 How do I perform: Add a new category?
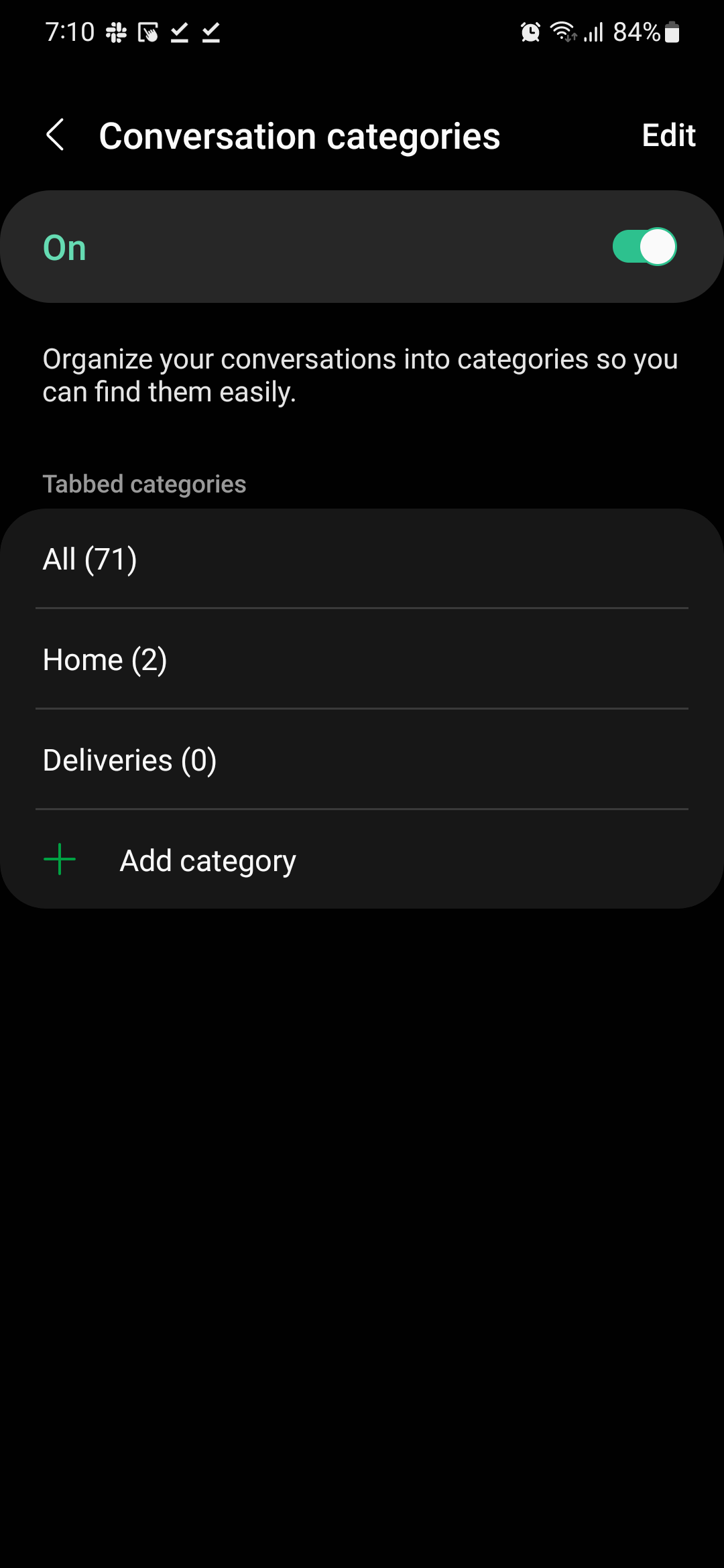pos(206,860)
